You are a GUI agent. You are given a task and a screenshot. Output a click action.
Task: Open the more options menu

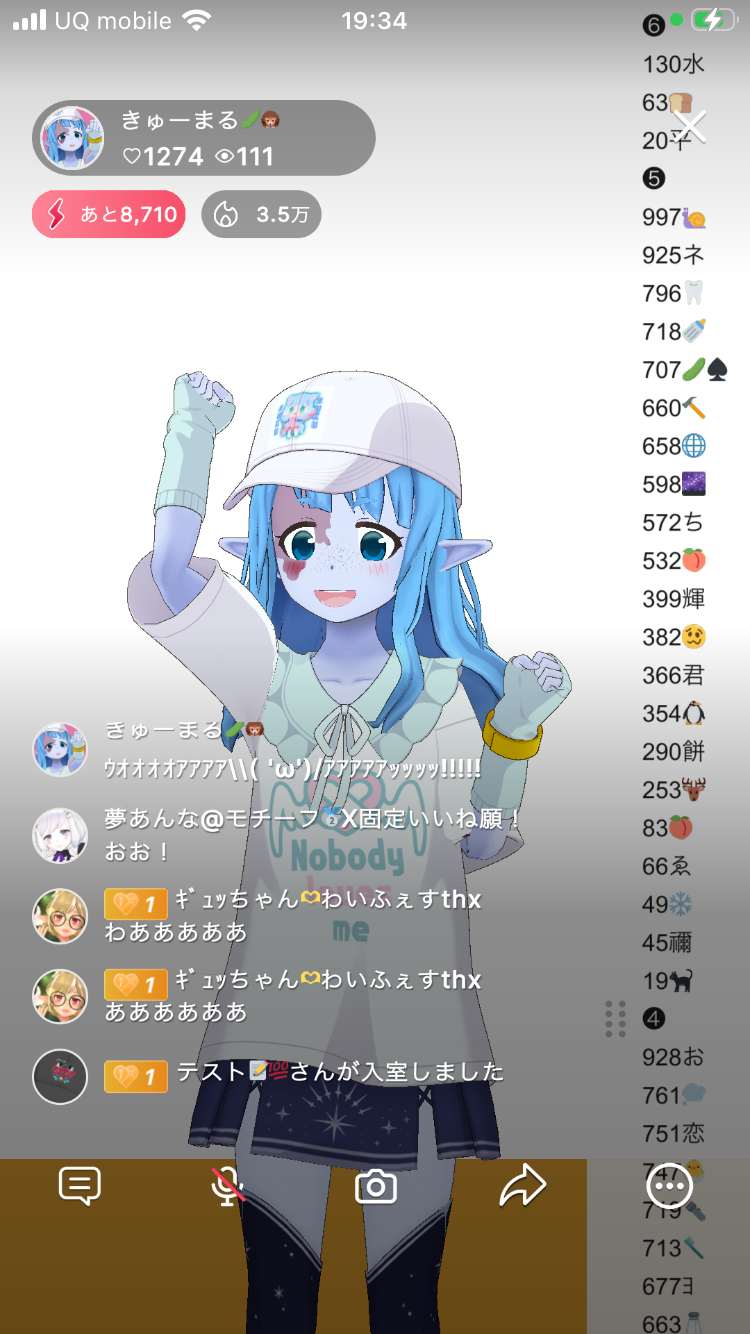(669, 1187)
